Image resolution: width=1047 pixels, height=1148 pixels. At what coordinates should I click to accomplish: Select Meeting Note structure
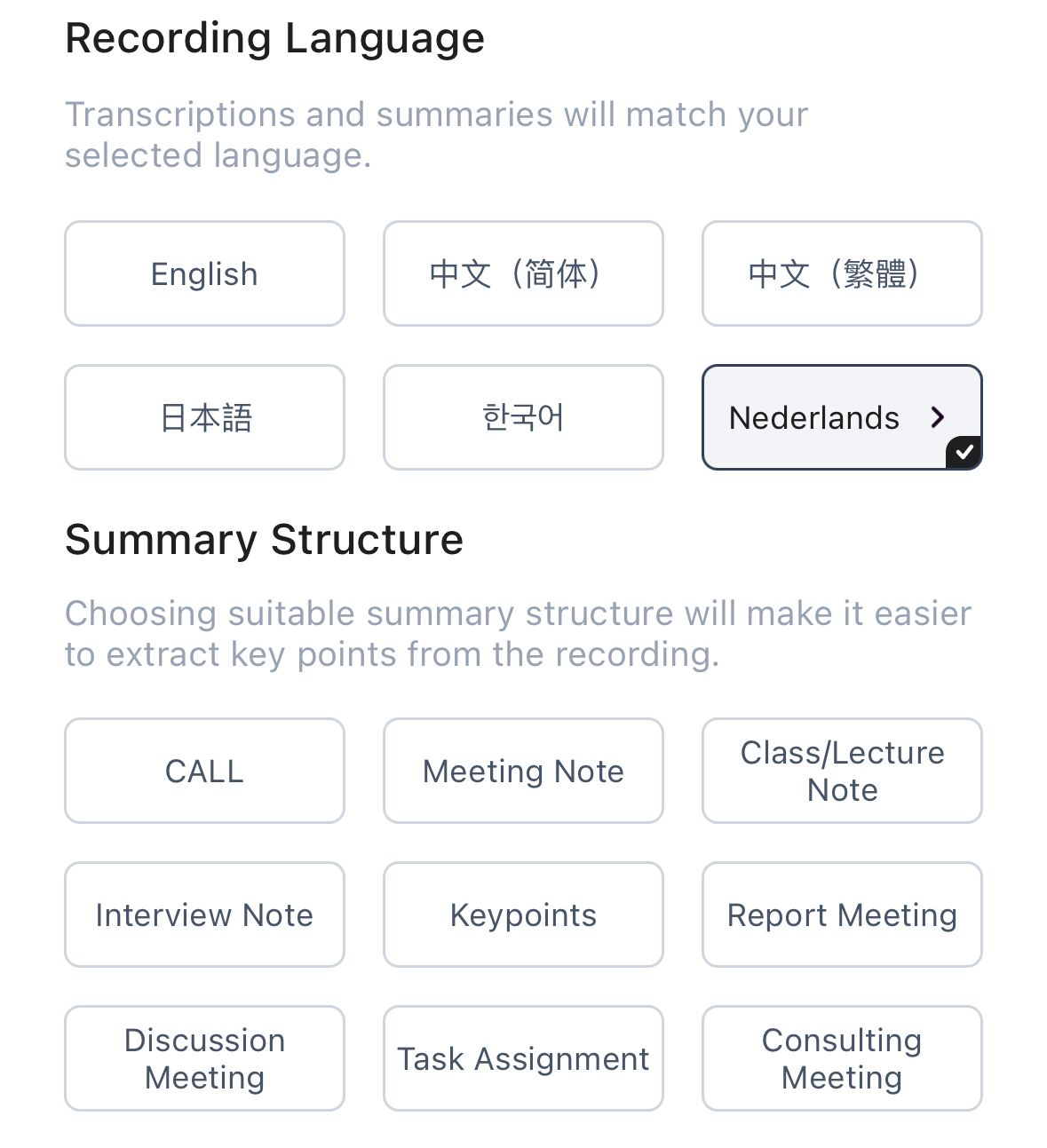(523, 771)
